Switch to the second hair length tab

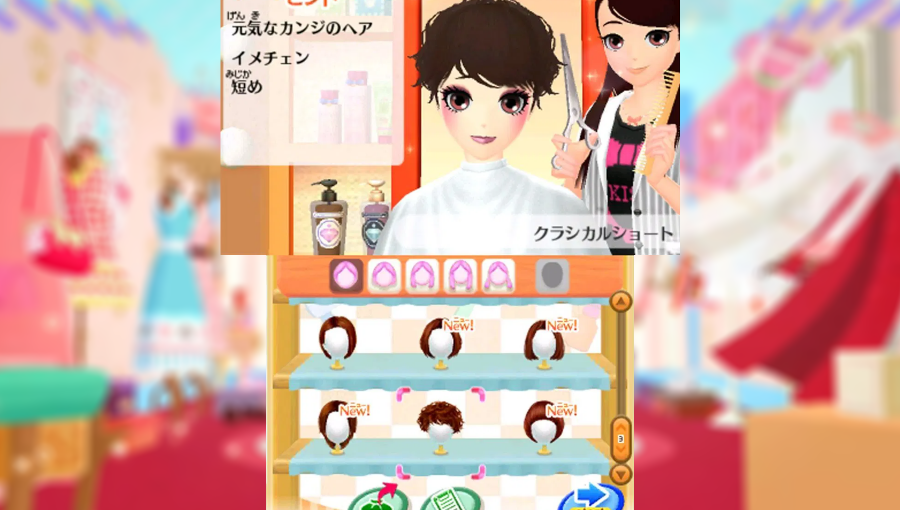point(385,275)
